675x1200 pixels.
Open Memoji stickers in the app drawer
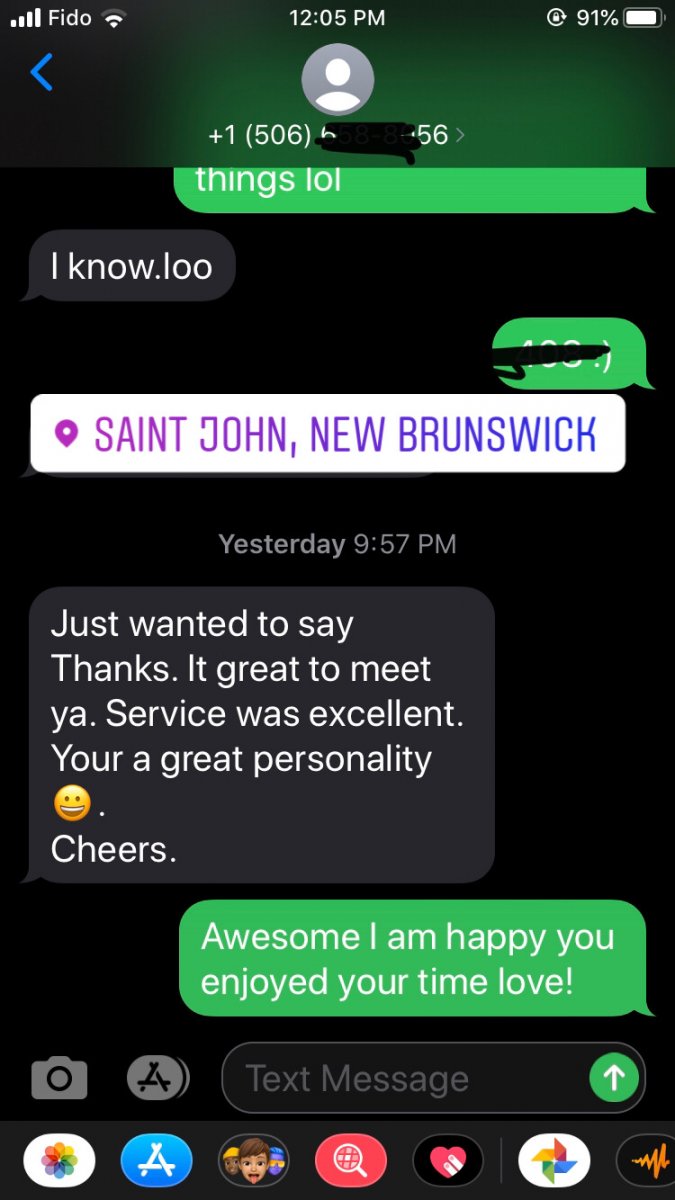(x=254, y=1162)
